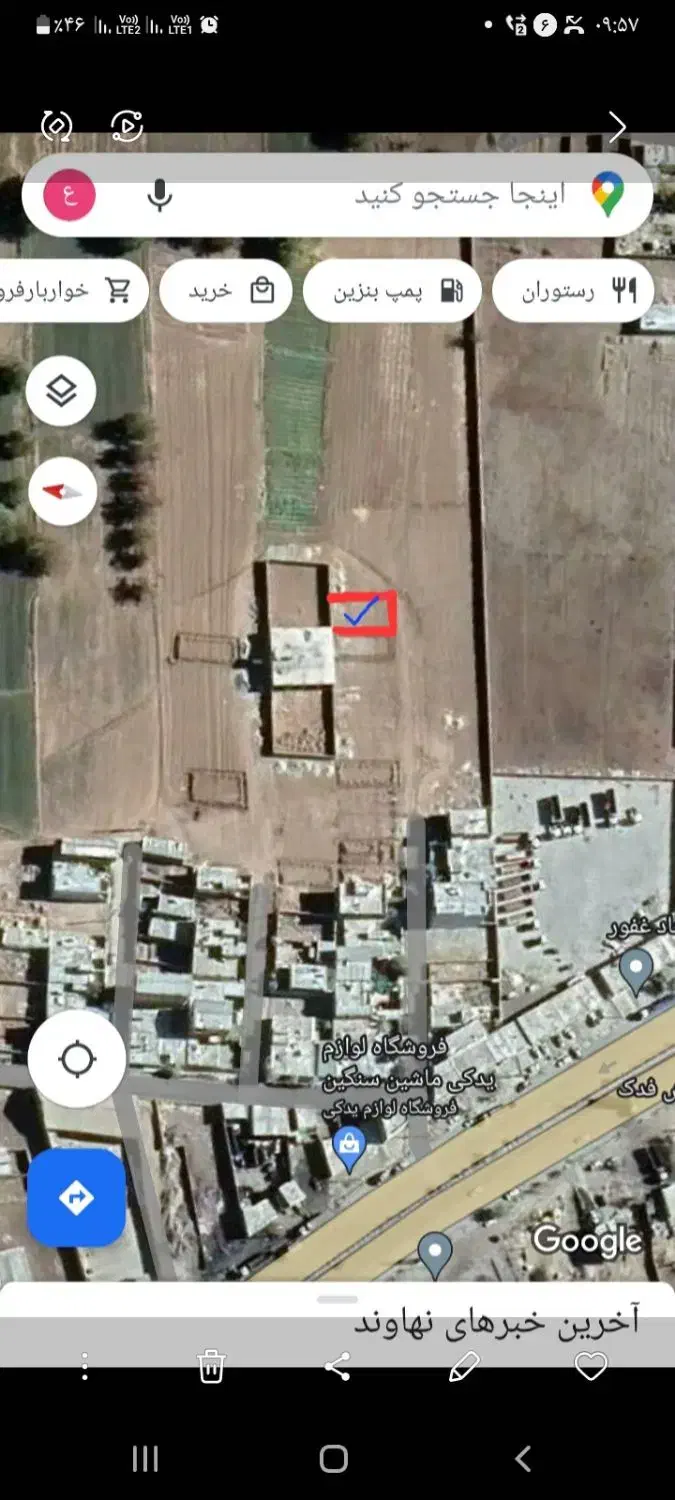This screenshot has height=1500, width=675.
Task: Tap the arrow at the top corner
Action: [617, 127]
